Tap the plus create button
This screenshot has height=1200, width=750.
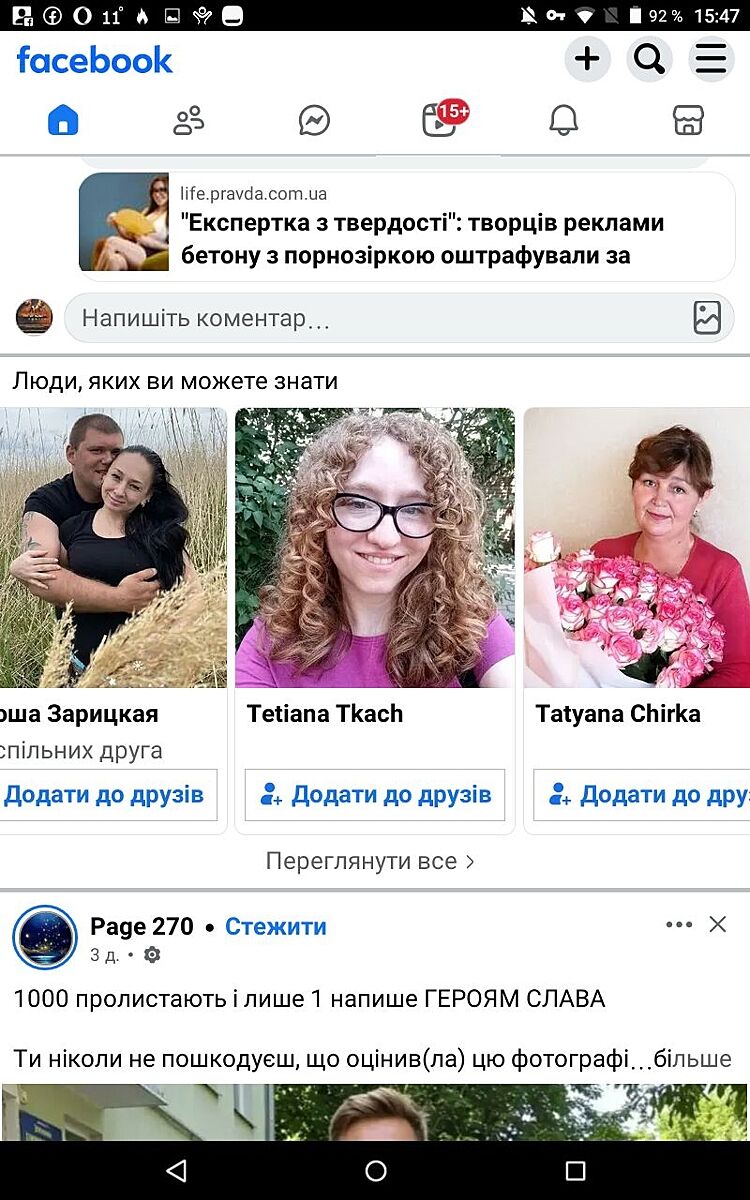click(x=587, y=60)
